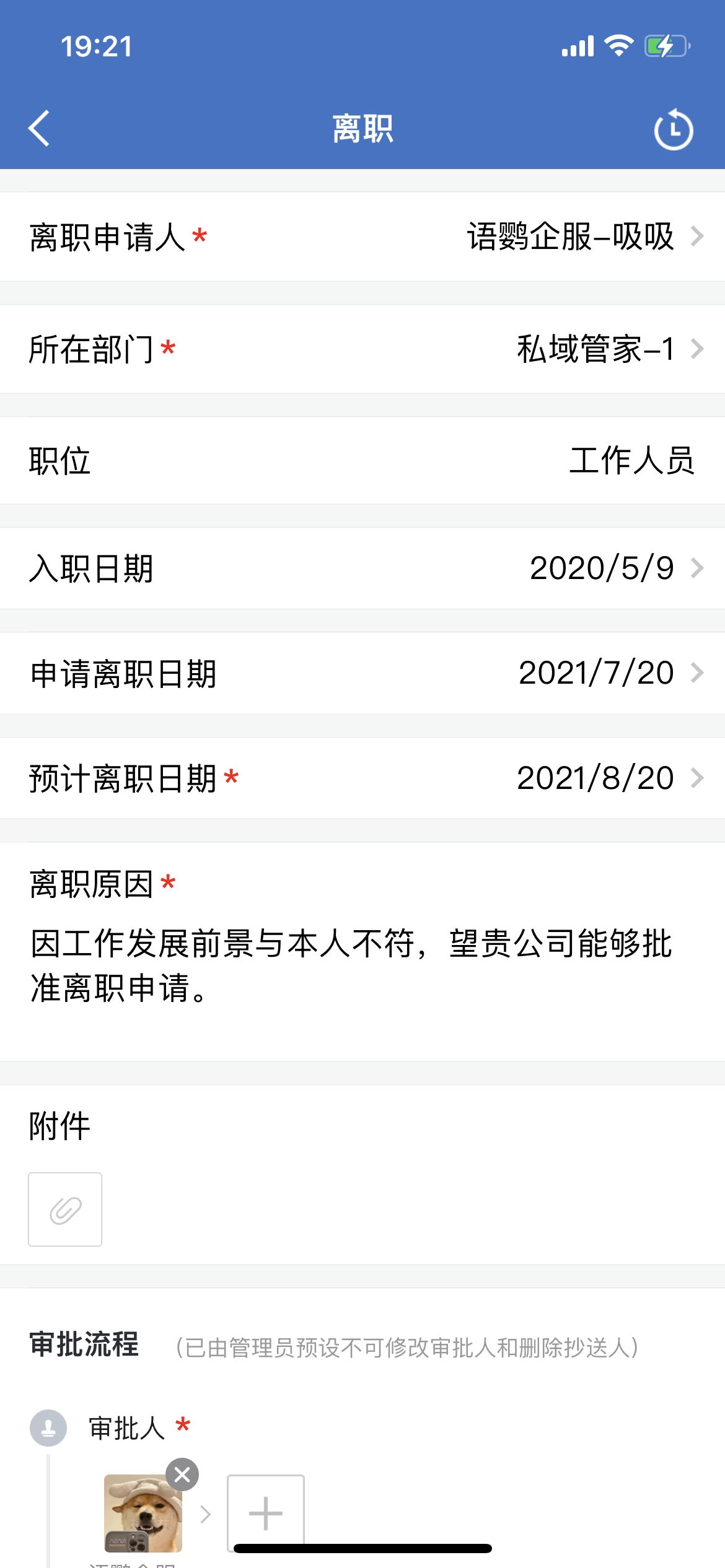
Task: Set the 预计离职日期 date
Action: click(595, 778)
